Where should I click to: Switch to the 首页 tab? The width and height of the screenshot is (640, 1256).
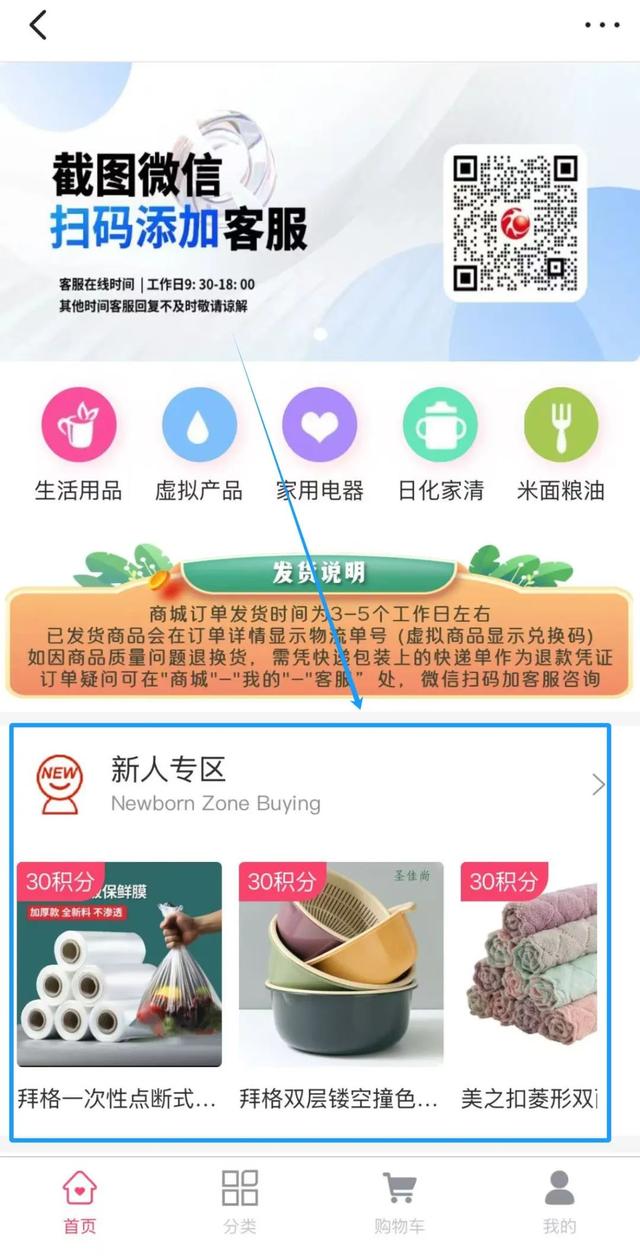coord(79,1203)
